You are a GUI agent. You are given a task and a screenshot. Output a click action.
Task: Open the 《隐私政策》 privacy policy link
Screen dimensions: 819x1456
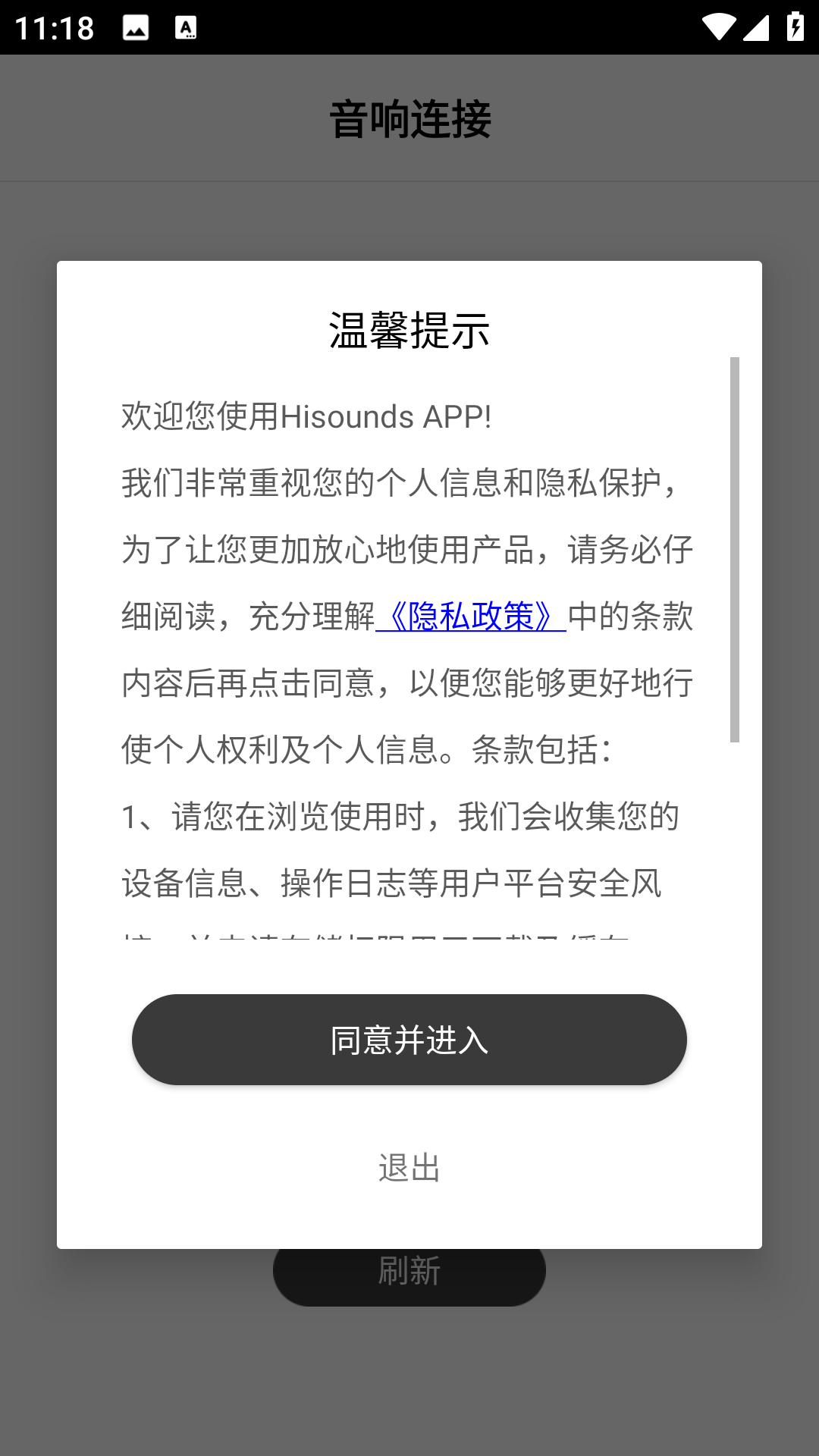(471, 617)
